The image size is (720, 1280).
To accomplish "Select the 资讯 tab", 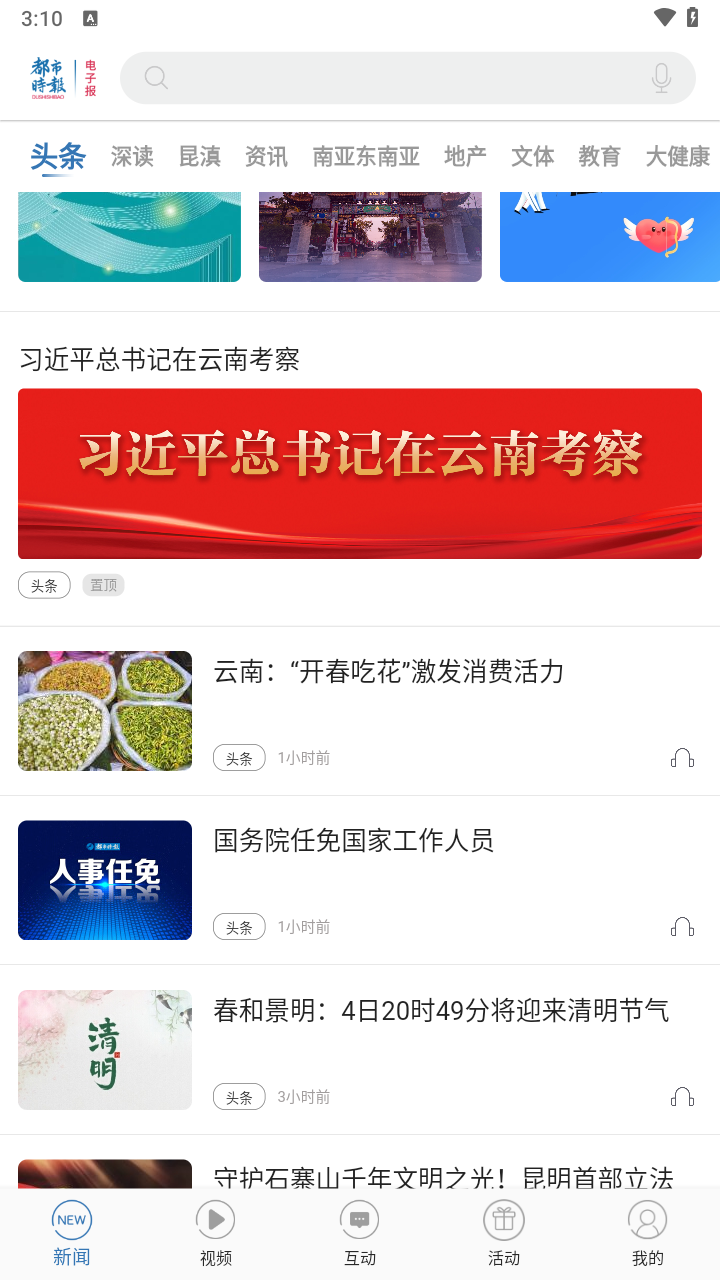I will [x=266, y=156].
